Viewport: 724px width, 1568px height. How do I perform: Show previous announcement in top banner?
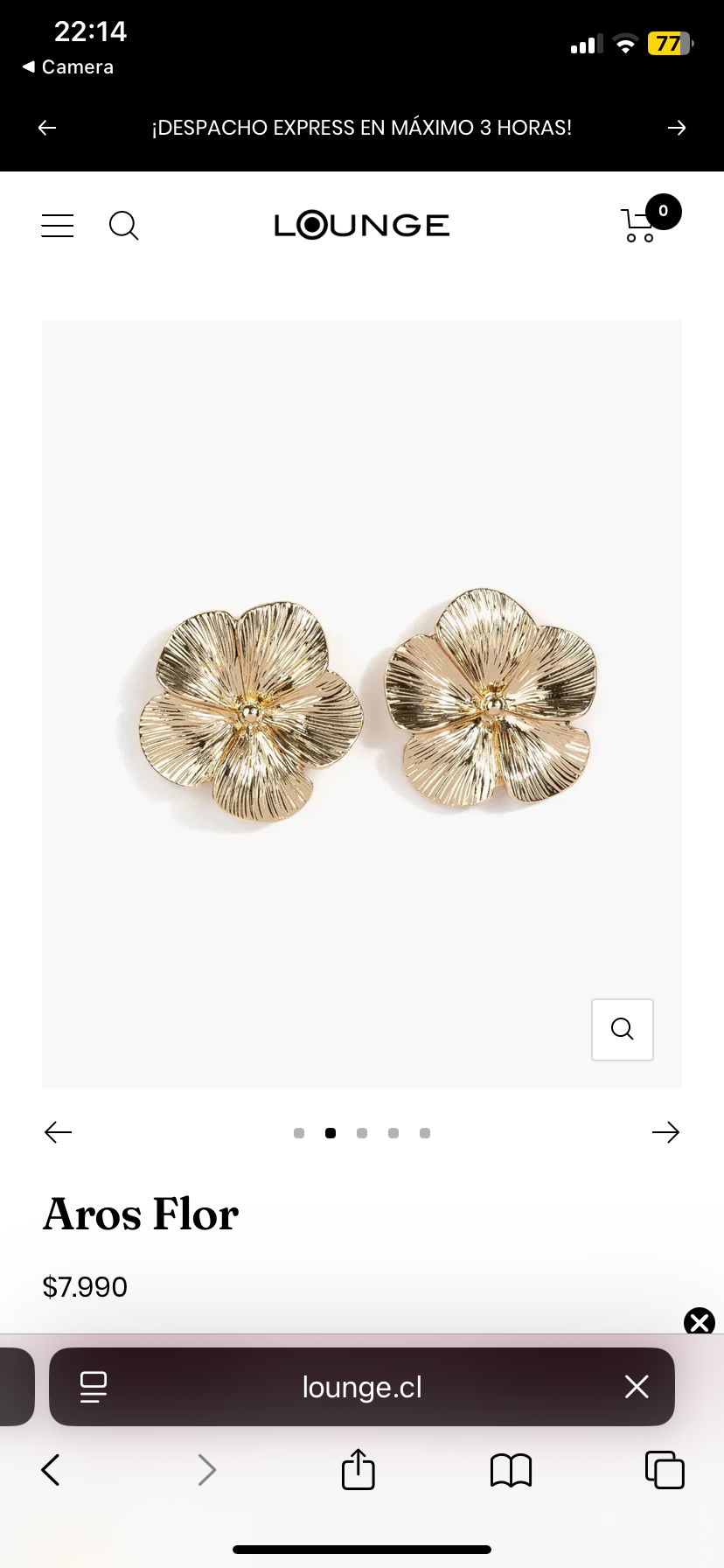point(47,128)
